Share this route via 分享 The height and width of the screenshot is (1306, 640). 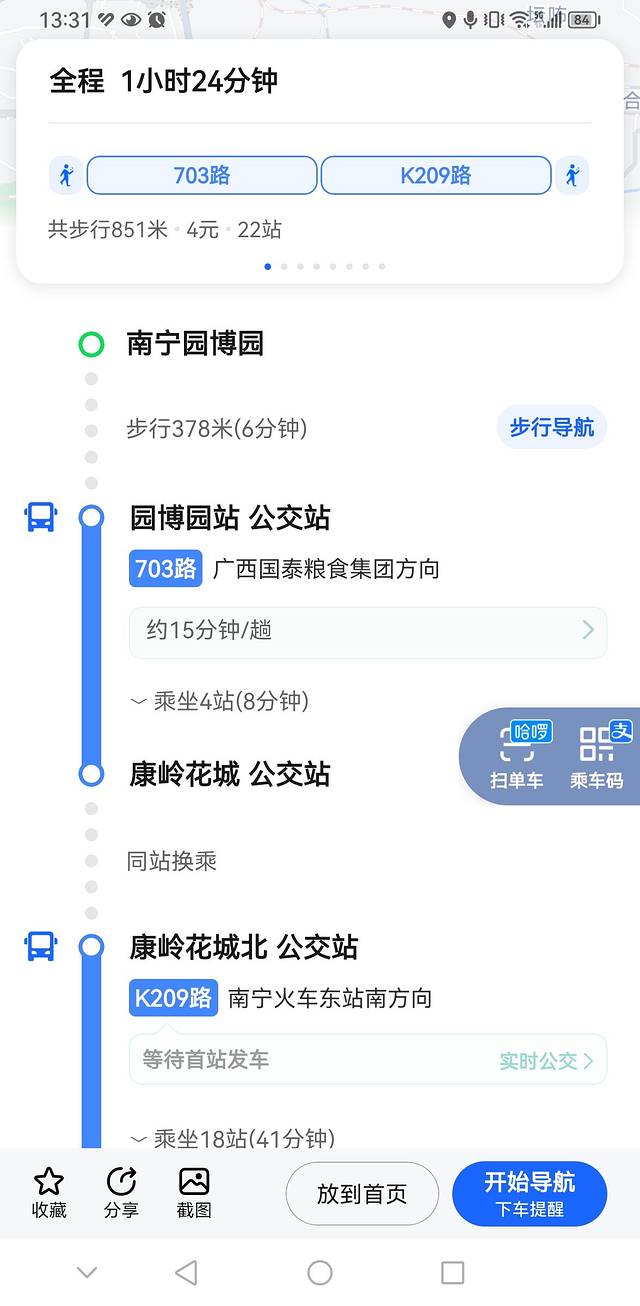point(121,1193)
